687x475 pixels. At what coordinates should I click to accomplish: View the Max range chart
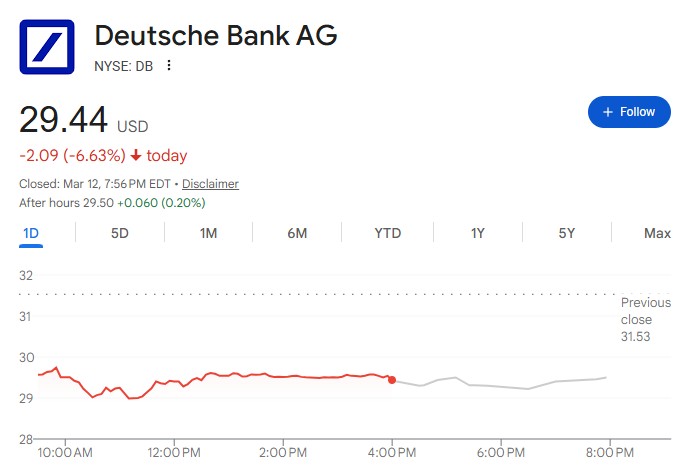[657, 233]
